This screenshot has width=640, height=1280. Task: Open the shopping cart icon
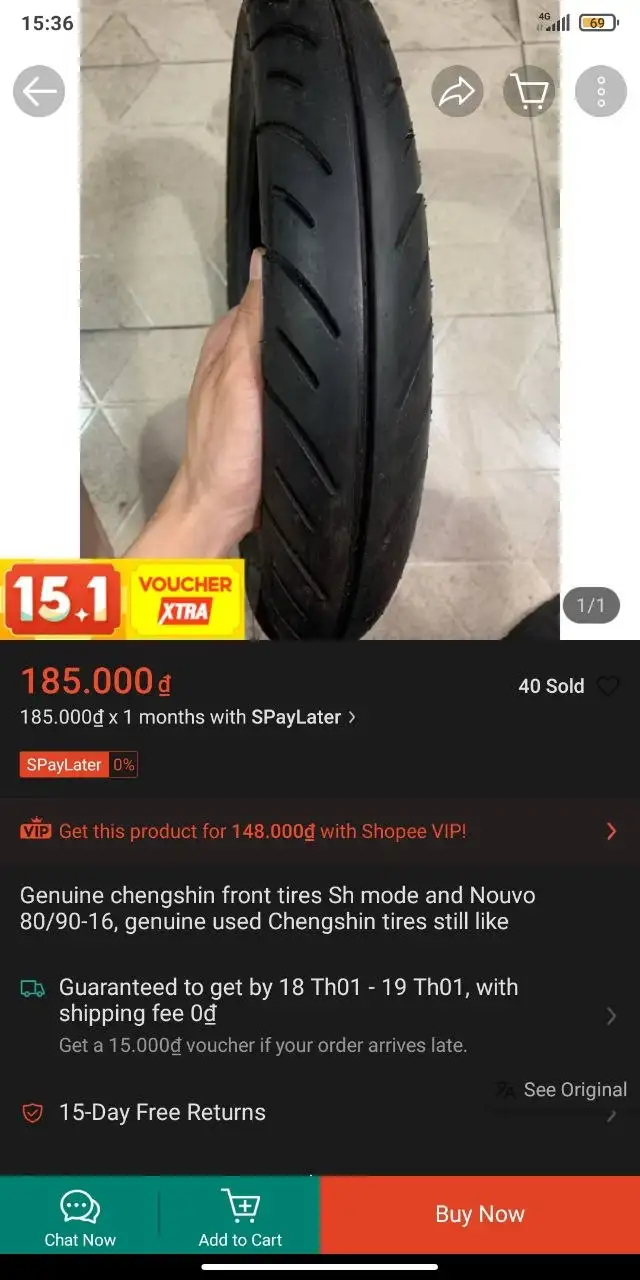pyautogui.click(x=529, y=92)
